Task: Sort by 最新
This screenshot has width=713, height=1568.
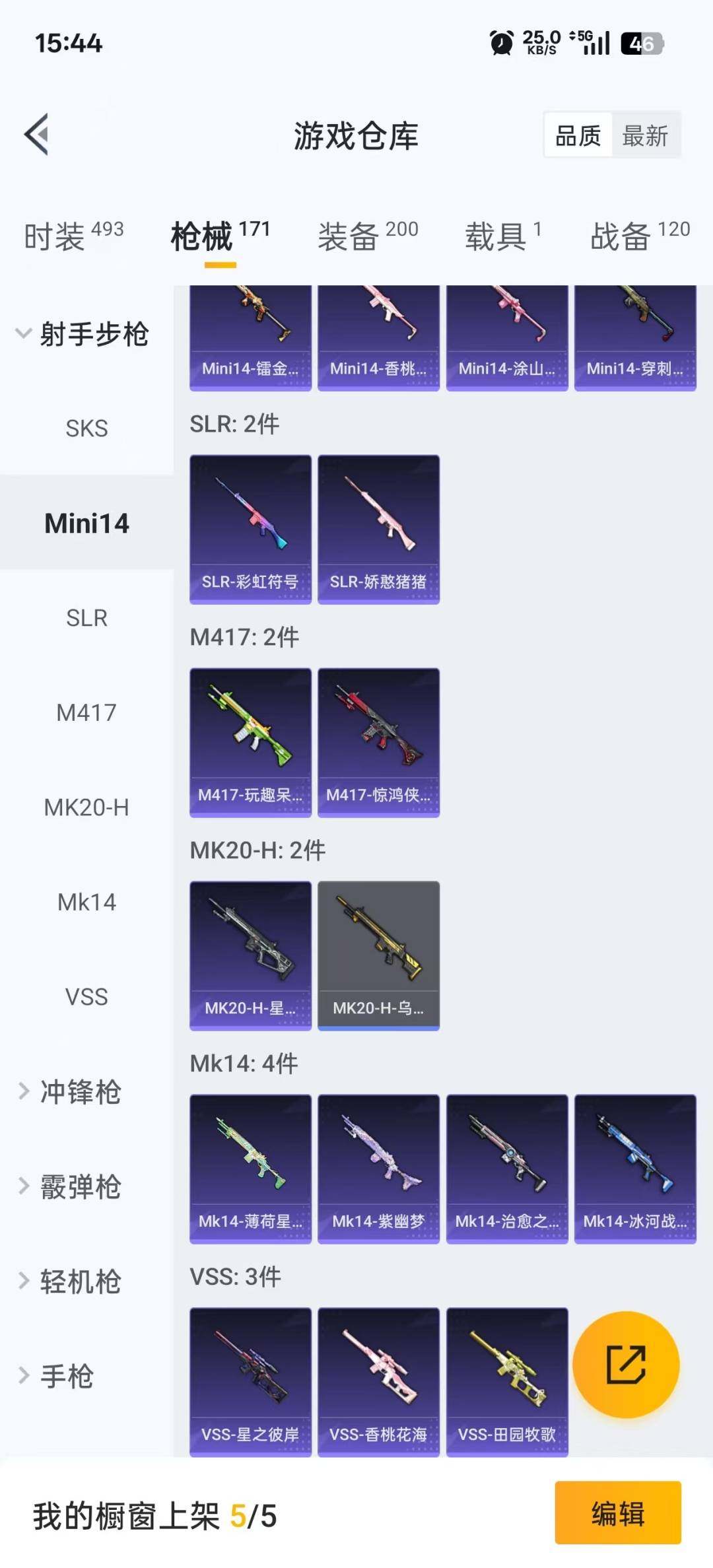Action: pos(645,136)
